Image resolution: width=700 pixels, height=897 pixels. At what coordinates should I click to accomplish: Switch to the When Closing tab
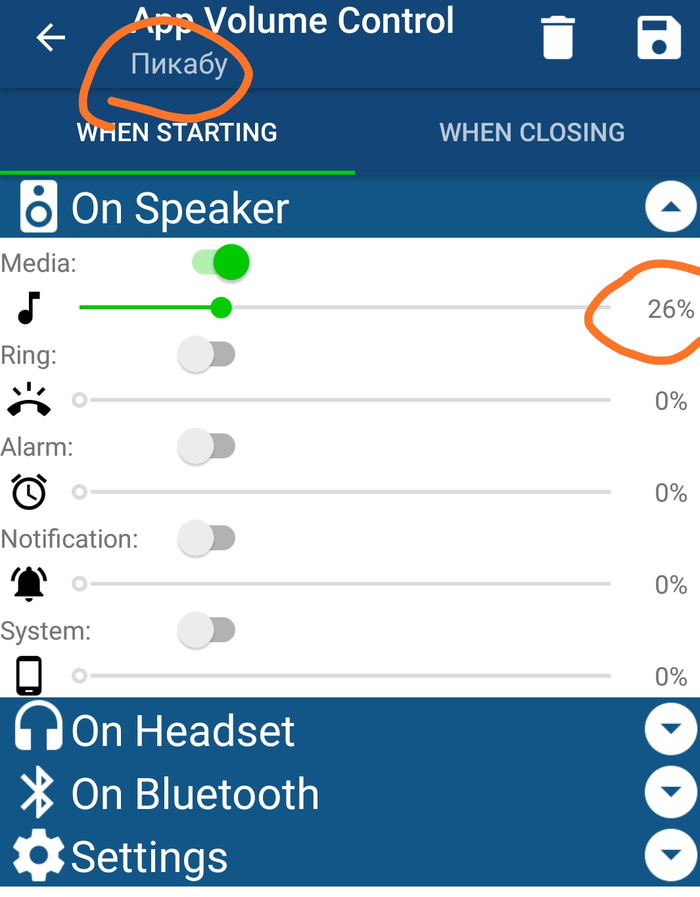pos(532,132)
